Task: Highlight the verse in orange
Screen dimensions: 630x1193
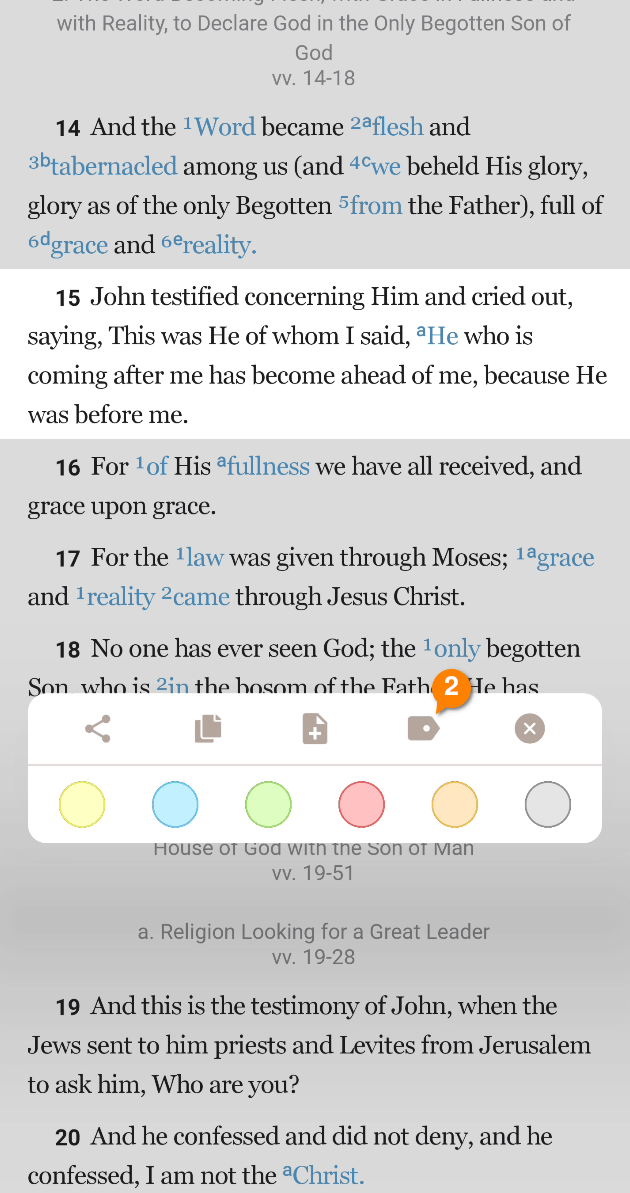Action: point(454,805)
